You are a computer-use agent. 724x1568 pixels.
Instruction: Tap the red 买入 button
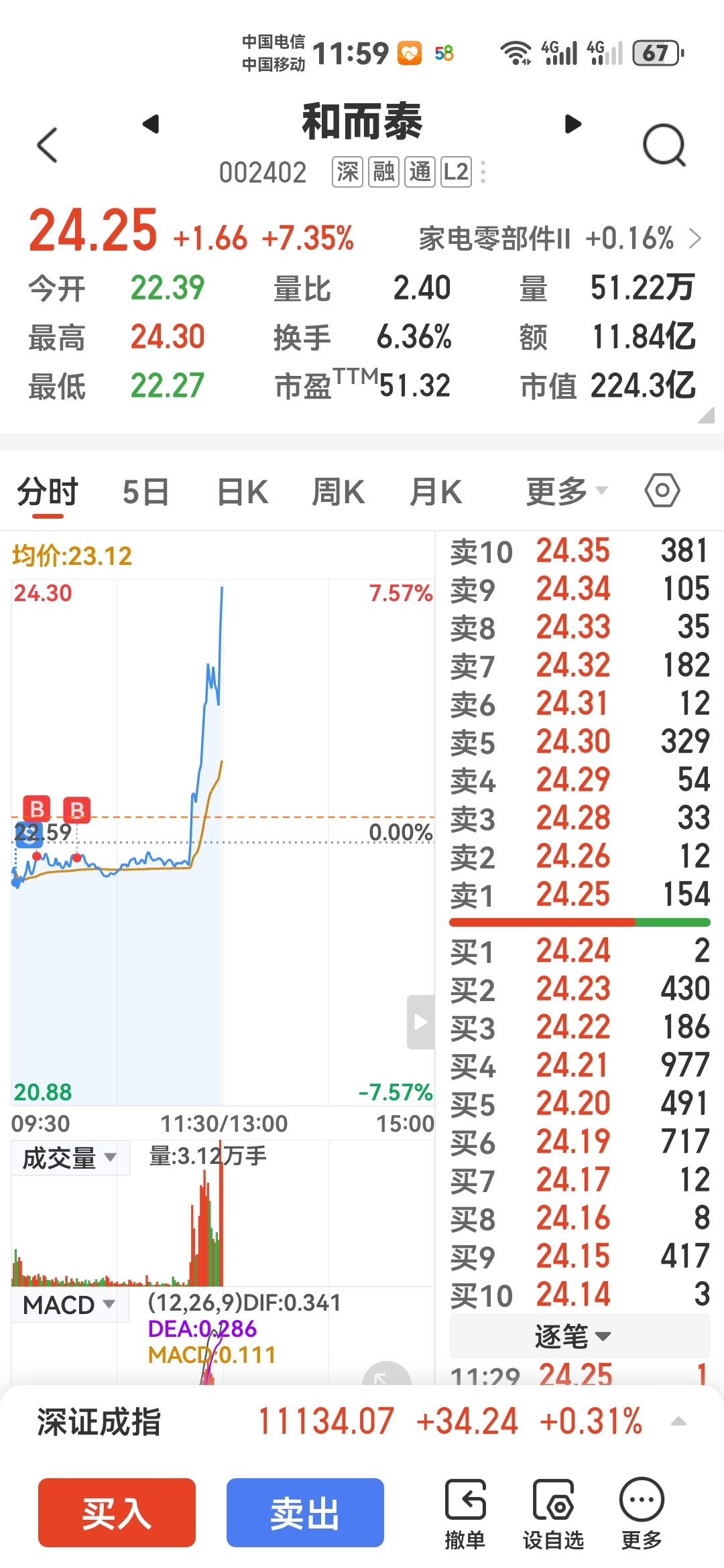click(x=117, y=1512)
